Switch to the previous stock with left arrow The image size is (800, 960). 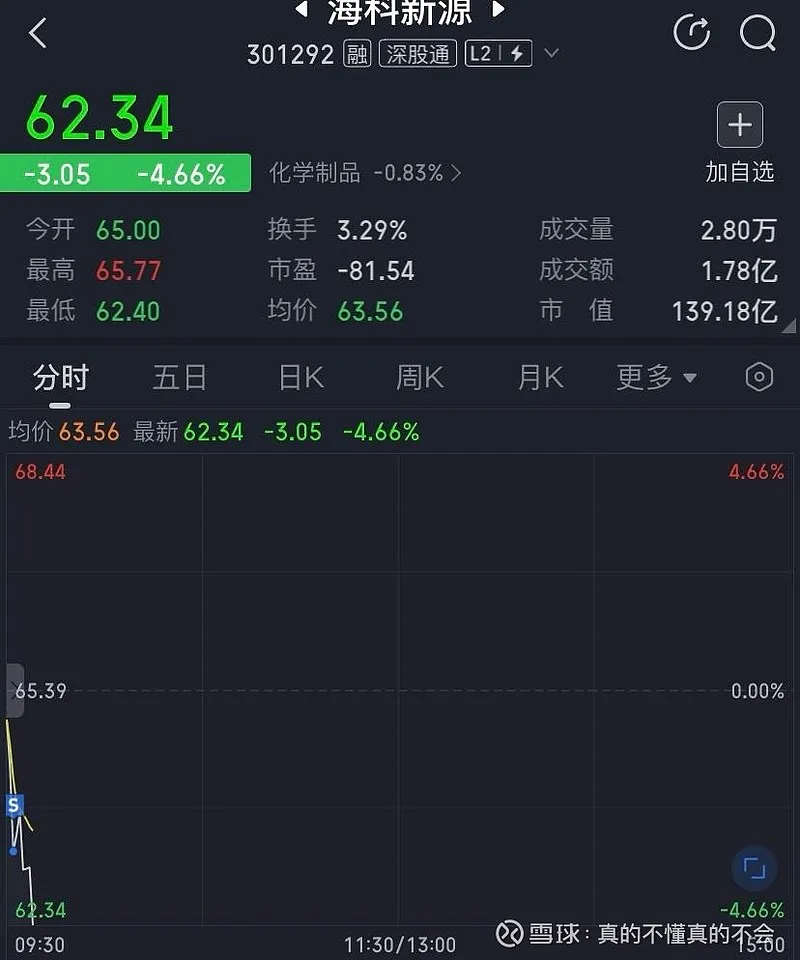pyautogui.click(x=301, y=11)
